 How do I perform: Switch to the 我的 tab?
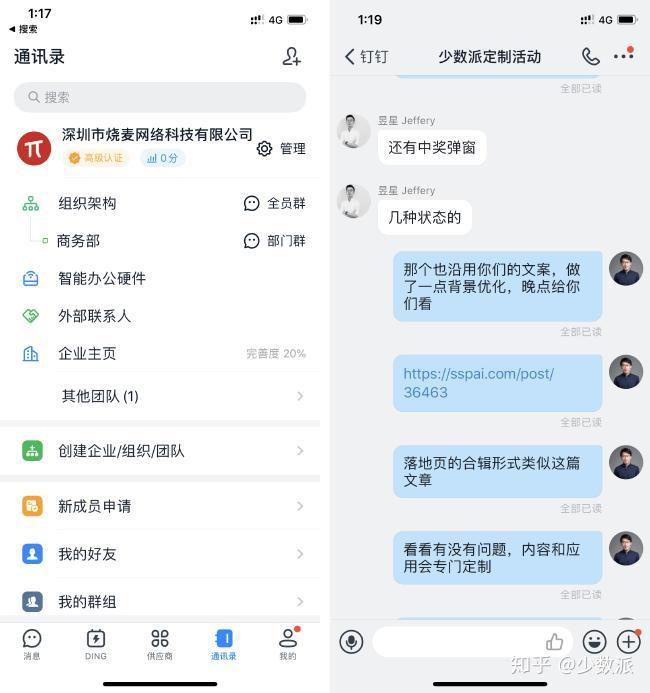[x=288, y=643]
